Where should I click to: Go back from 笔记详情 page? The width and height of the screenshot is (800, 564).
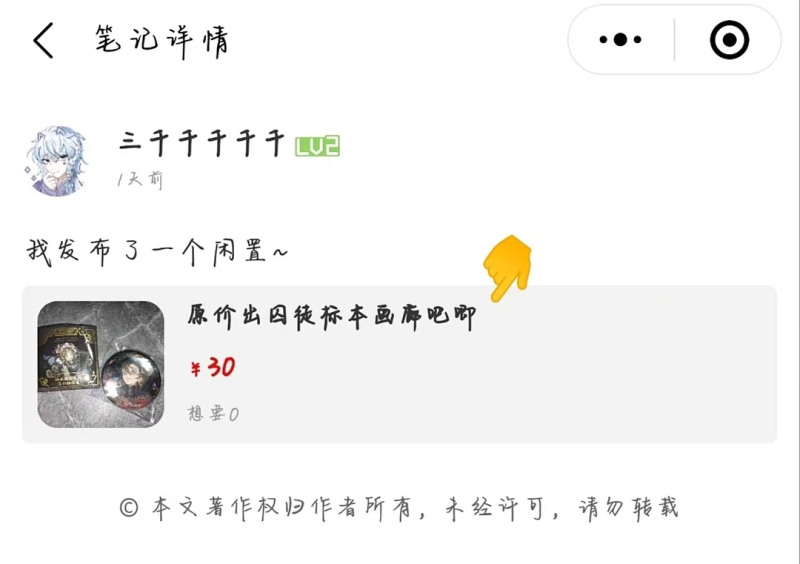pyautogui.click(x=42, y=41)
